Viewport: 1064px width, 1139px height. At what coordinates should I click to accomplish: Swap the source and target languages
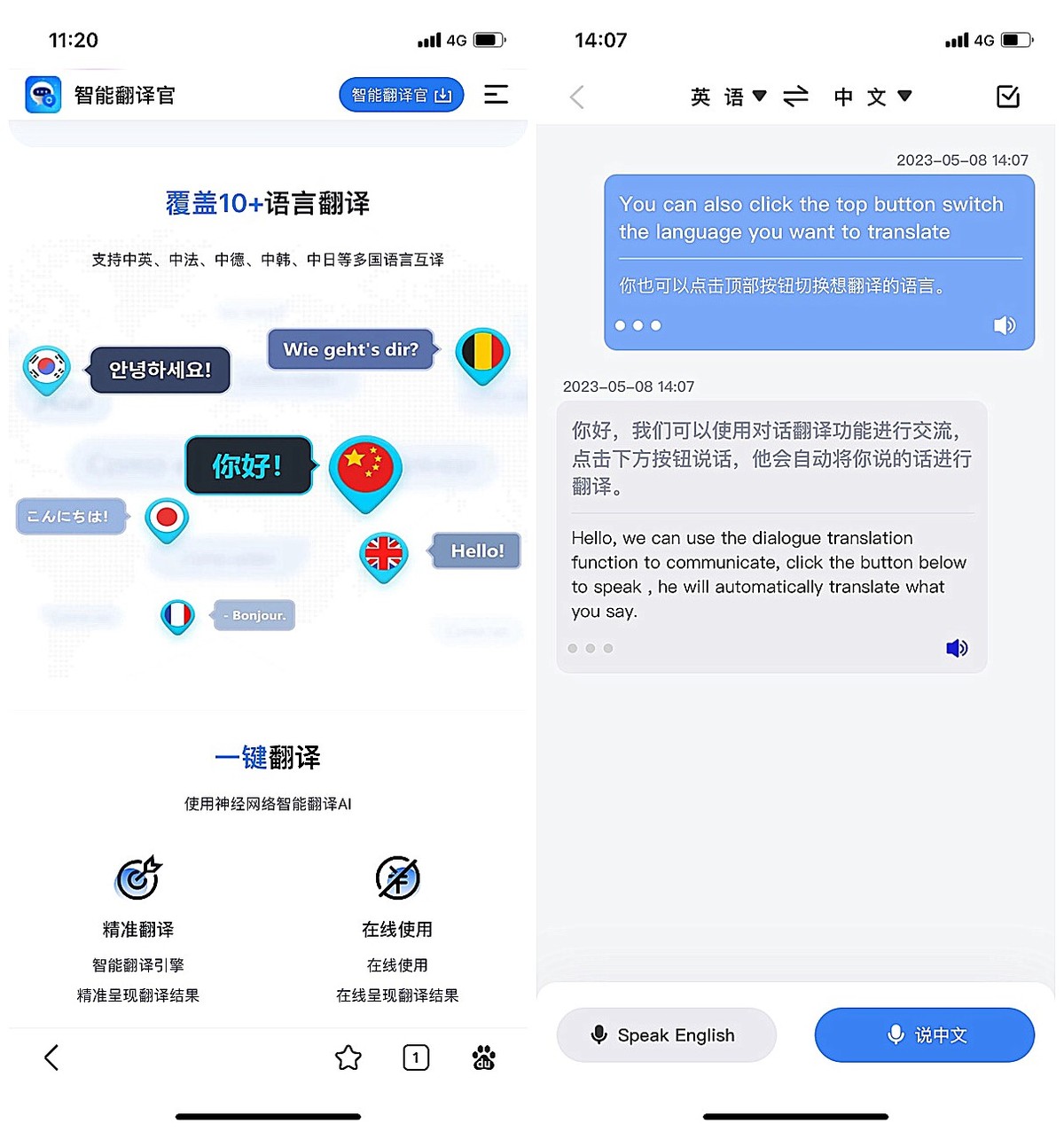coord(796,96)
